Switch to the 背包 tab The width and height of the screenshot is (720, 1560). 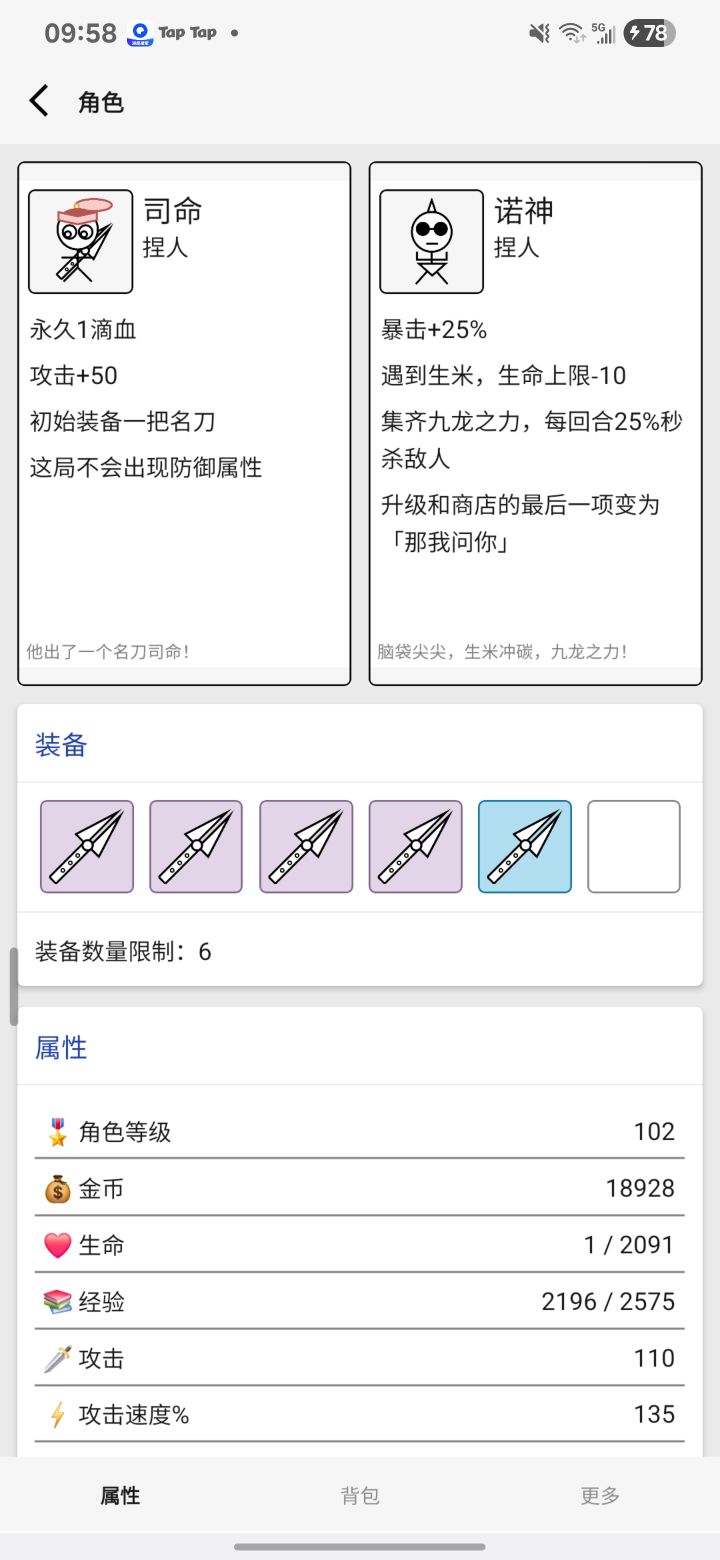360,1495
